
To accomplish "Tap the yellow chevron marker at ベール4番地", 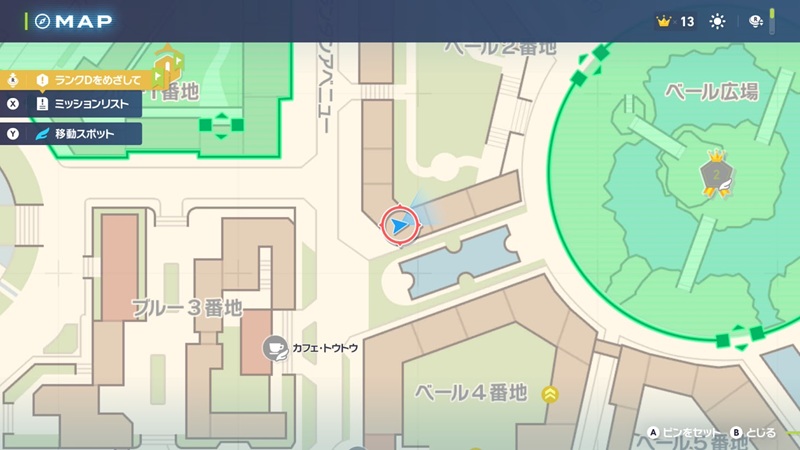I will tap(550, 394).
